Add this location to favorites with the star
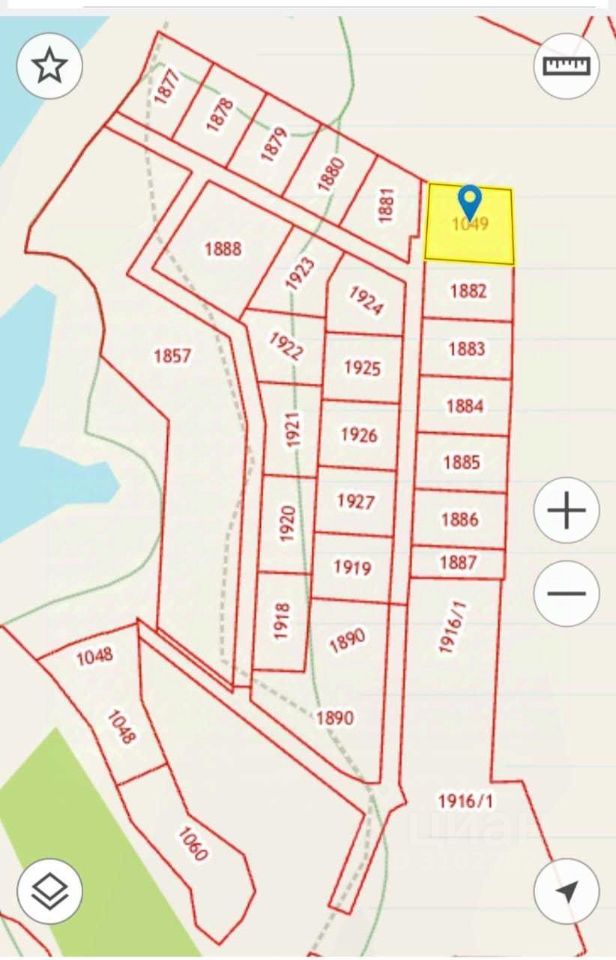This screenshot has width=616, height=960. pyautogui.click(x=49, y=66)
